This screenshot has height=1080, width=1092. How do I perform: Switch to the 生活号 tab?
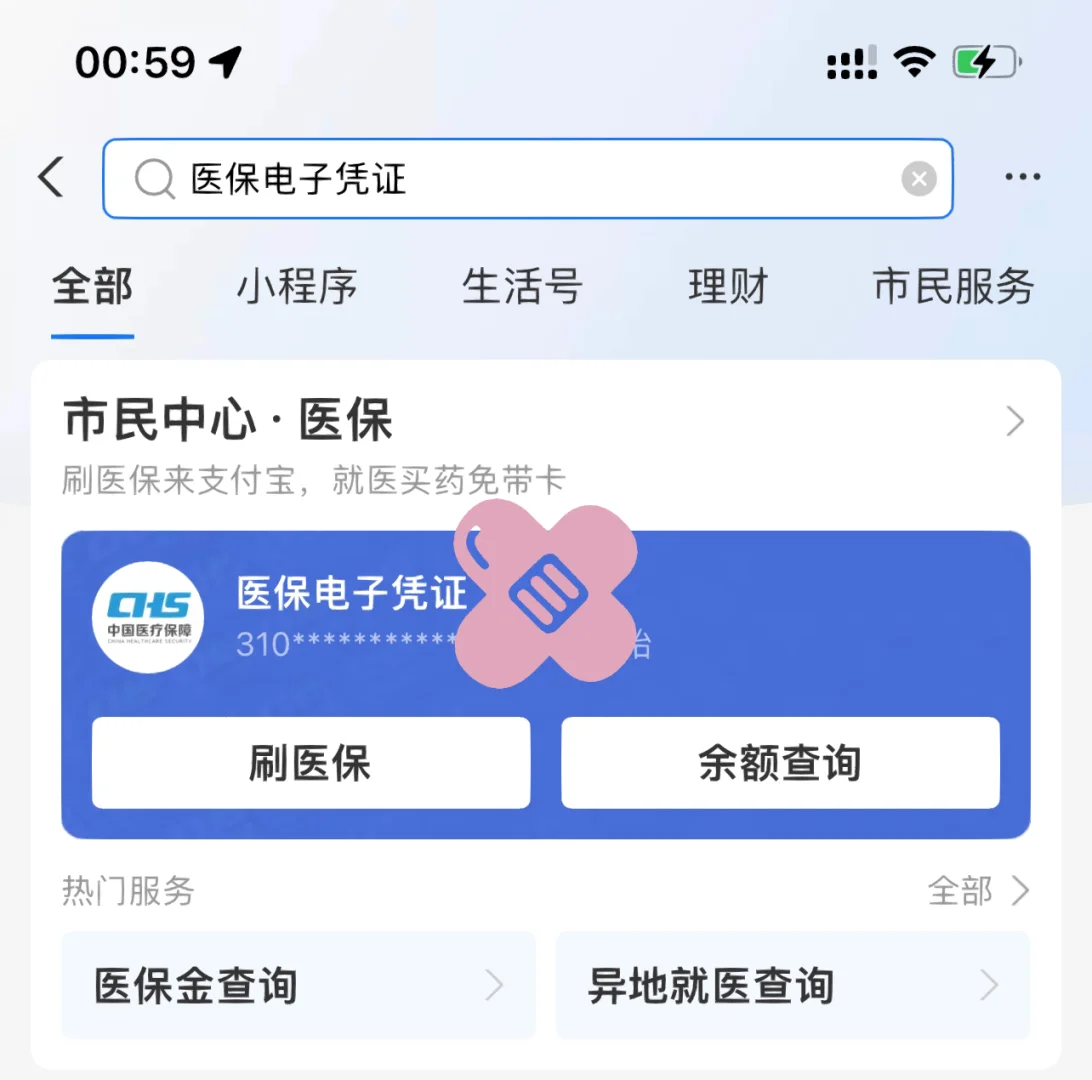pos(522,288)
